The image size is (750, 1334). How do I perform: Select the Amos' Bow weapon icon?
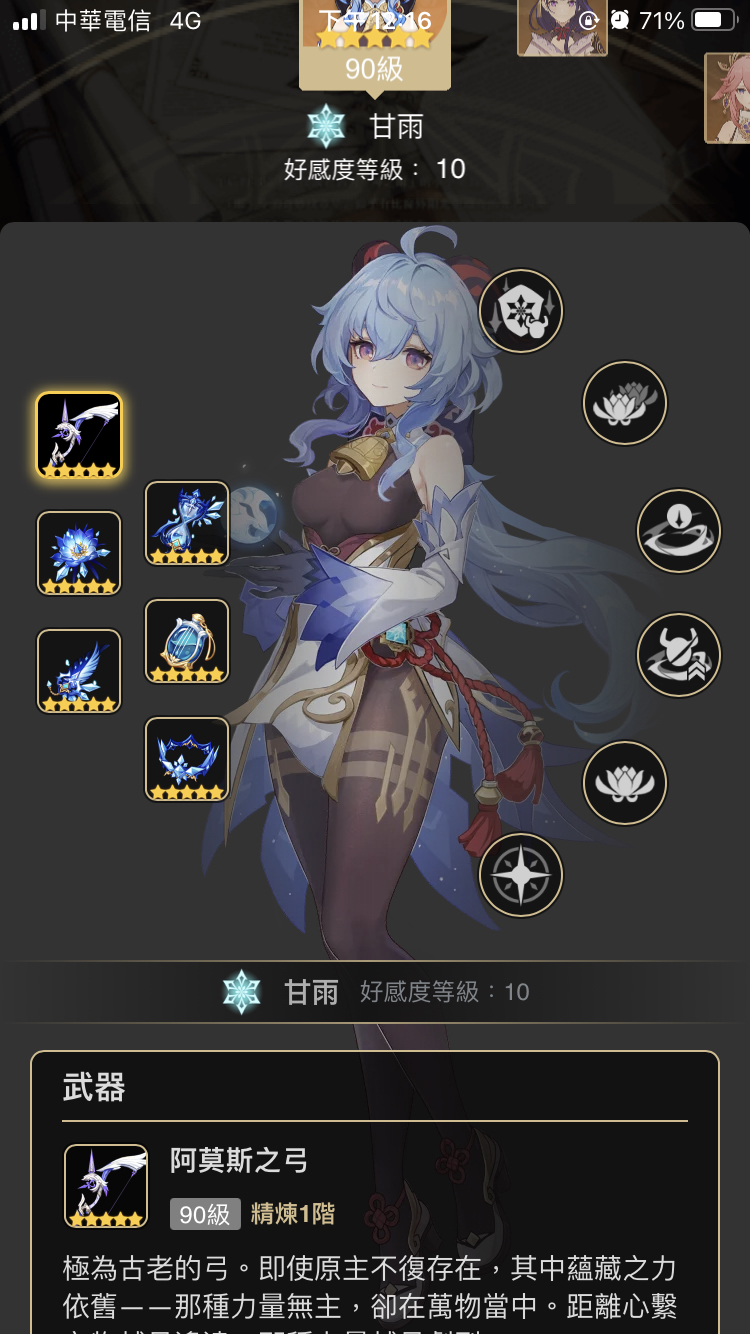point(79,435)
